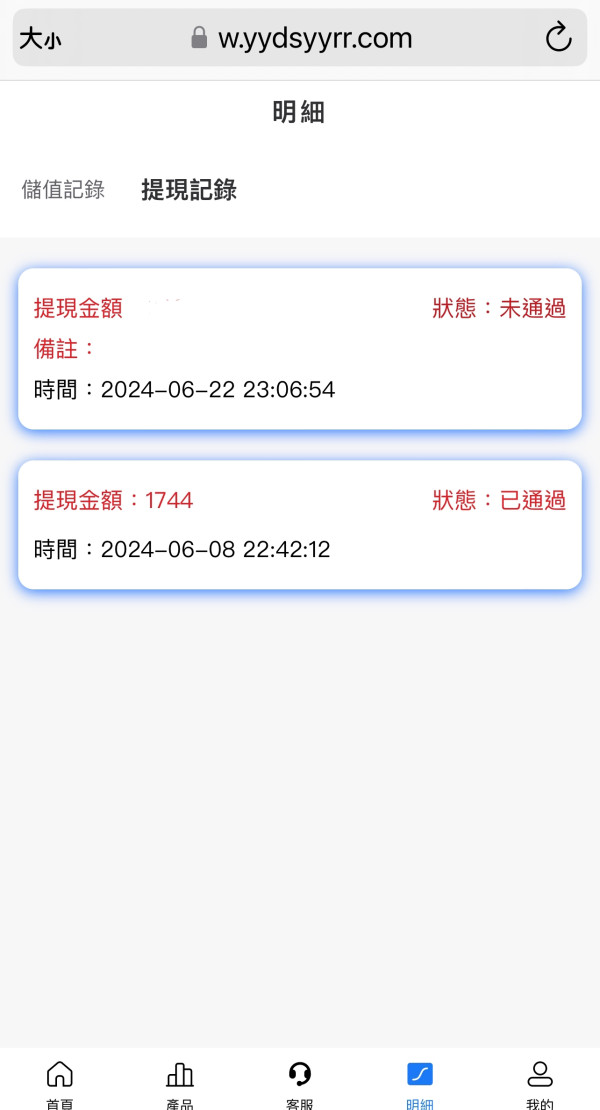The height and width of the screenshot is (1110, 600).
Task: Contact 客服 customer service
Action: coord(300,1084)
